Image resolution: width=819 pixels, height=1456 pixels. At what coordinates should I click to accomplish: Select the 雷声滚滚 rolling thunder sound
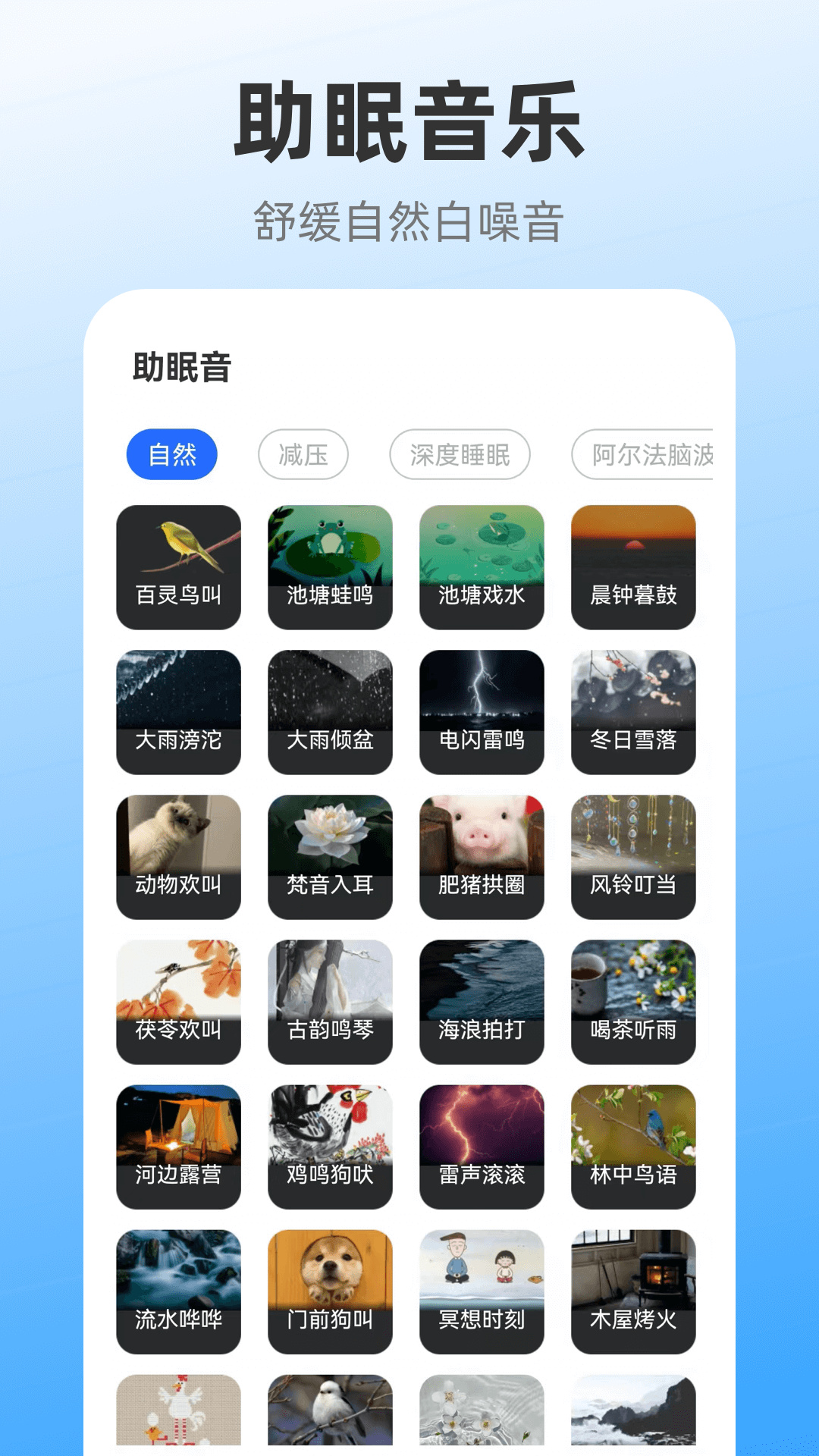(482, 1146)
